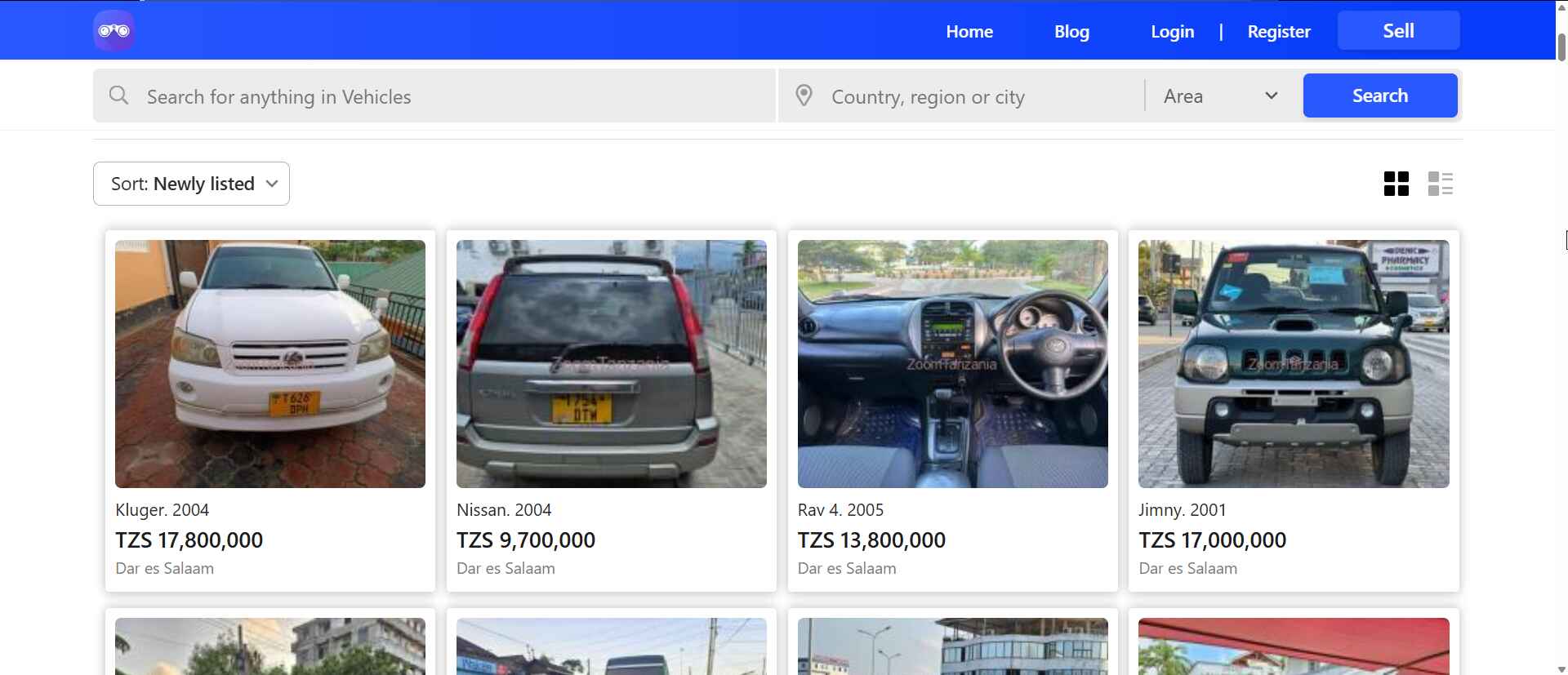The image size is (1568, 675).
Task: Switch to grid view
Action: 1396,184
